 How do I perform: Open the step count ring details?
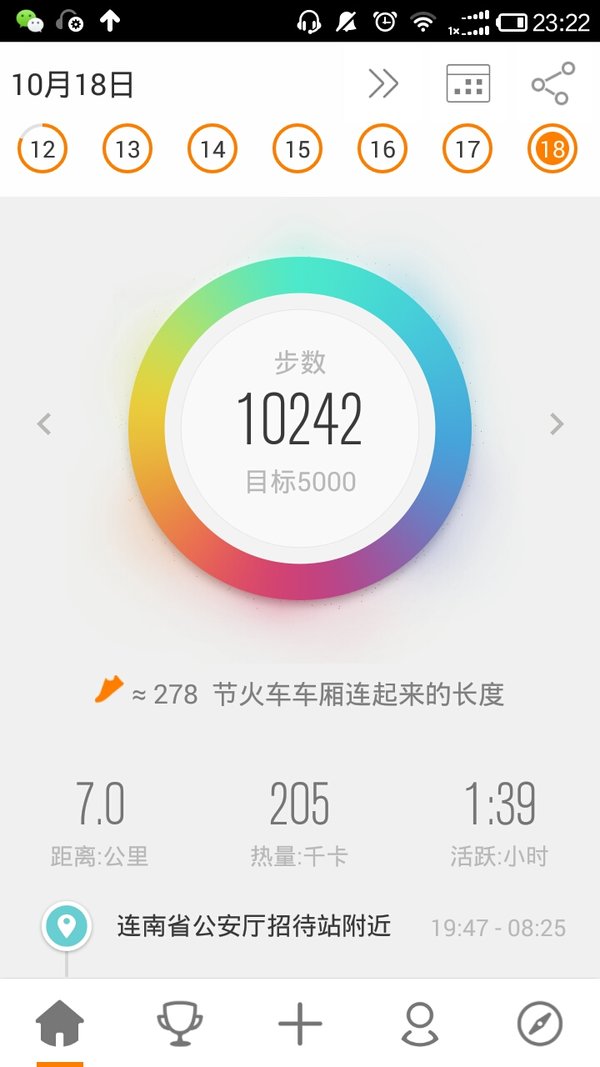tap(299, 428)
